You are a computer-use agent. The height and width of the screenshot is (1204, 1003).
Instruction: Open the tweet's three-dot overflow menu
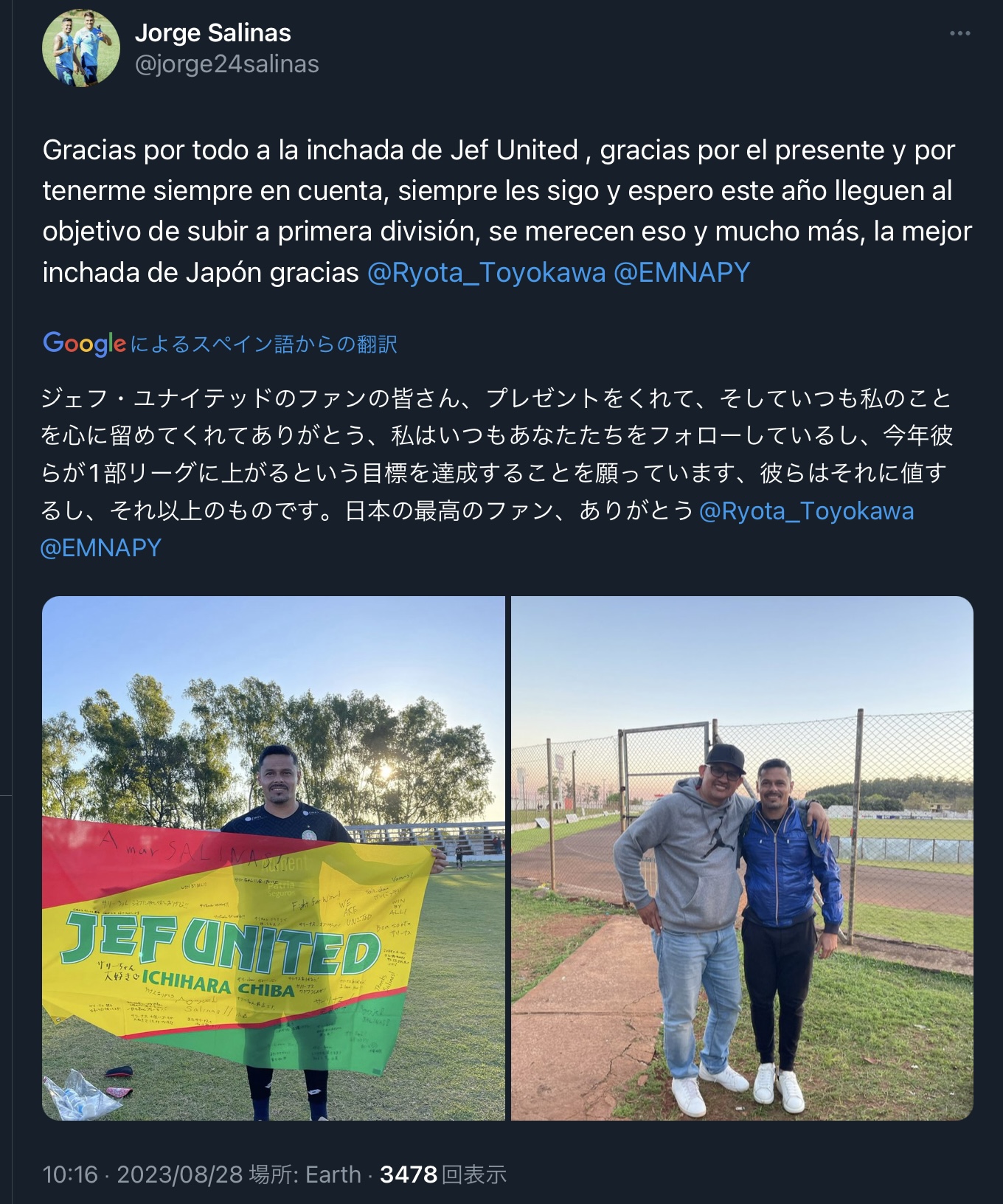point(959,33)
